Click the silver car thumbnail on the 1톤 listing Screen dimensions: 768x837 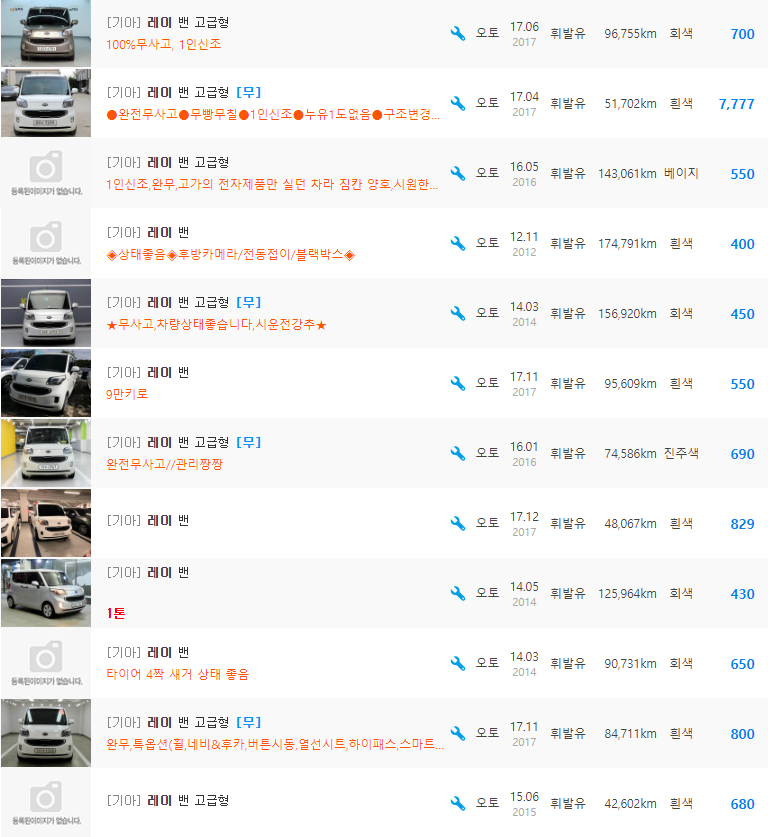coord(45,593)
